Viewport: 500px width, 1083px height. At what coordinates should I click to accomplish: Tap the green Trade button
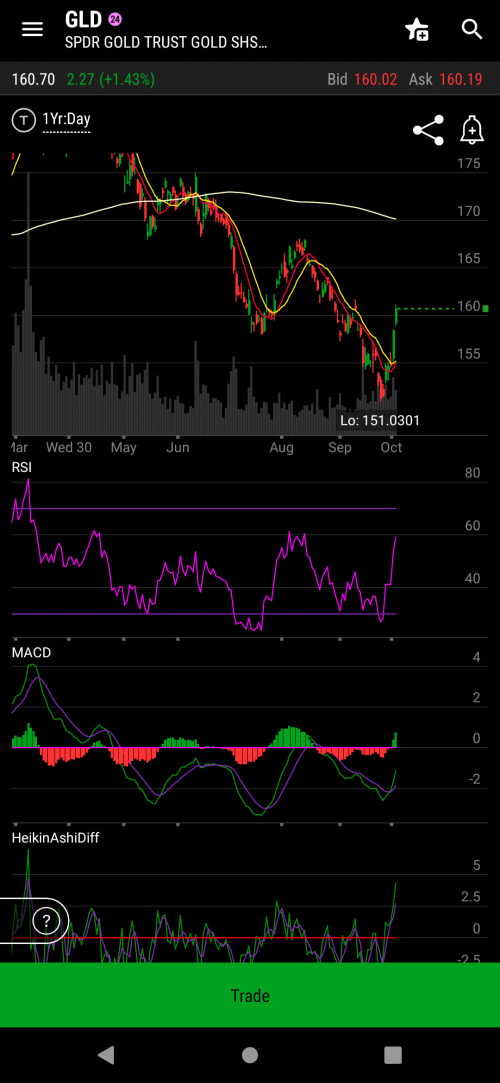pyautogui.click(x=250, y=995)
